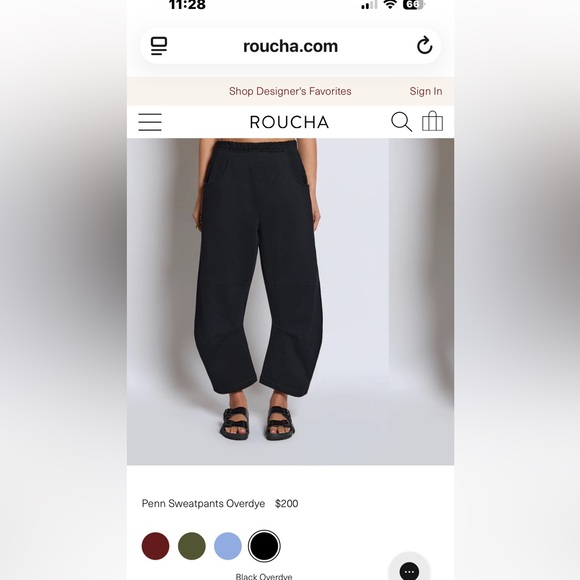
Task: Tap Sign In link
Action: tap(426, 91)
